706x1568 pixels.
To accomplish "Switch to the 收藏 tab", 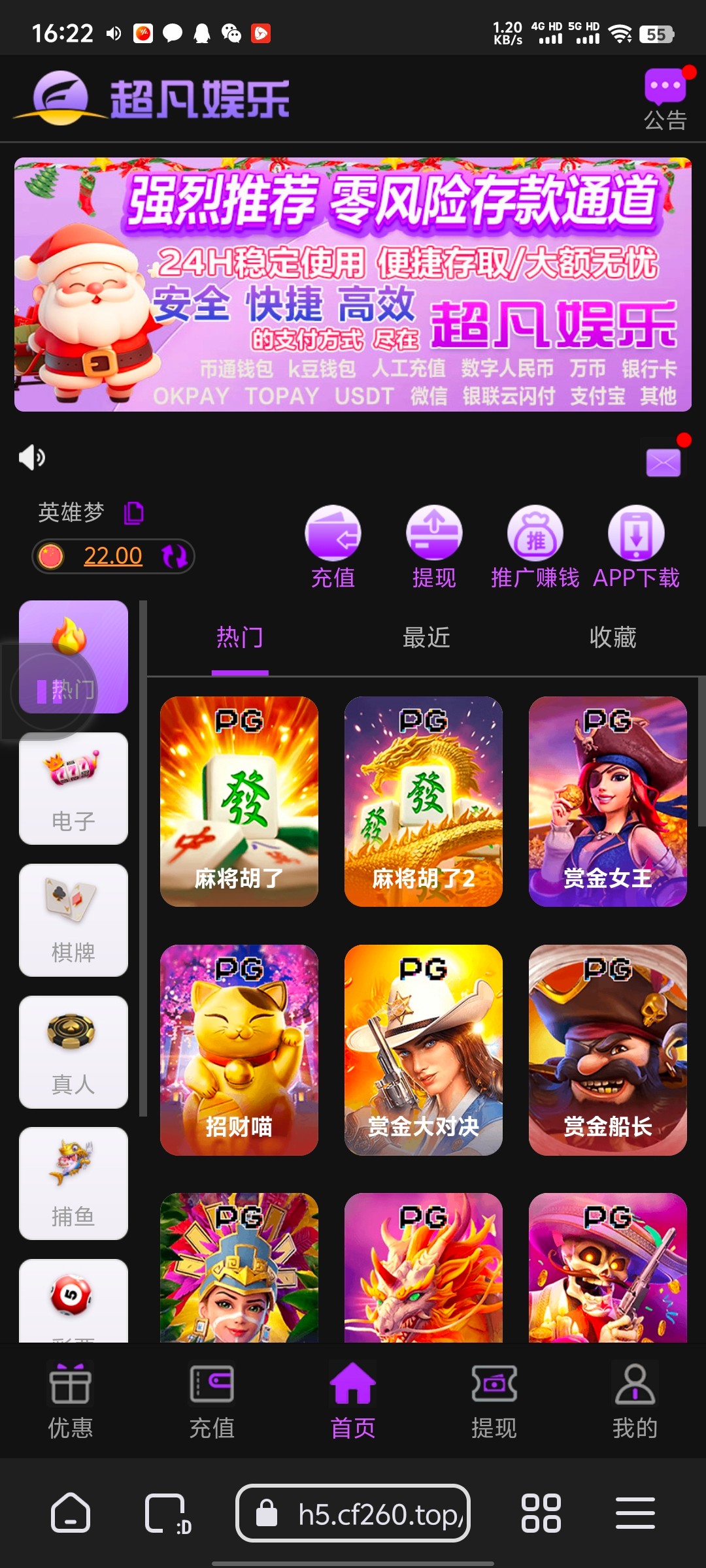I will [x=613, y=638].
